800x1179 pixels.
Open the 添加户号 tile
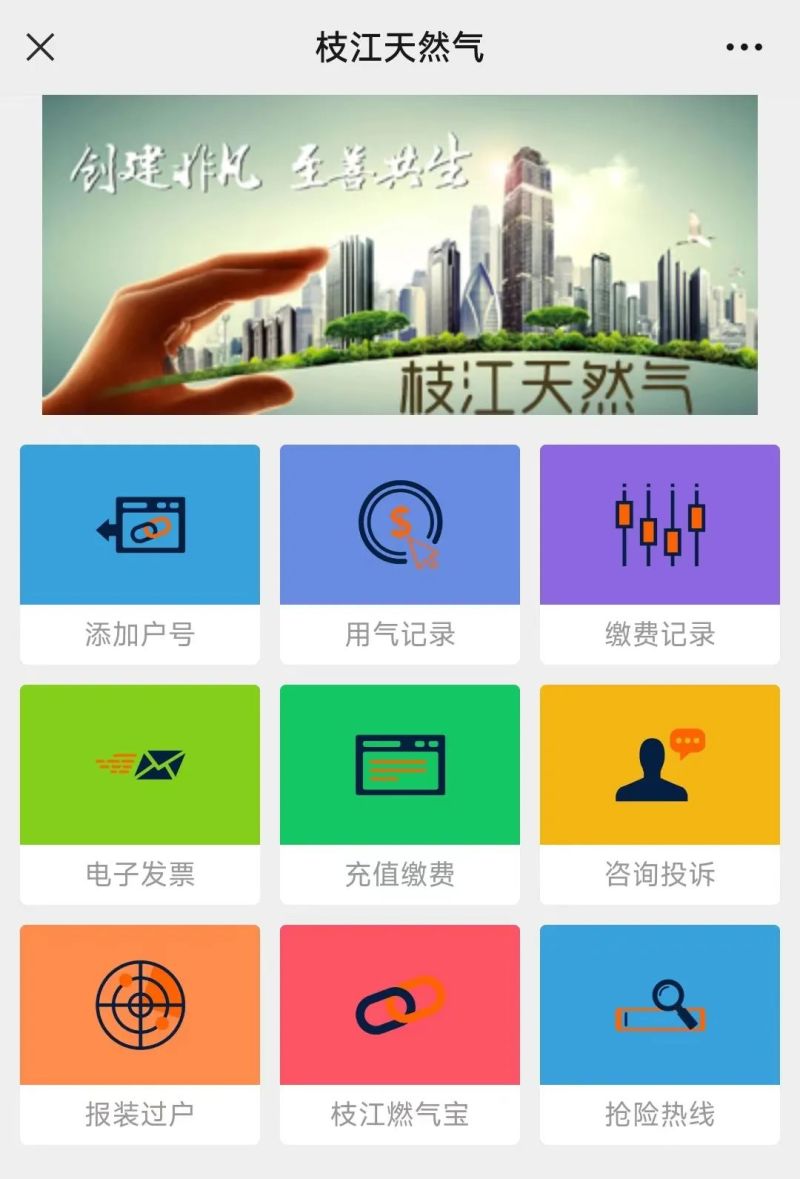140,554
